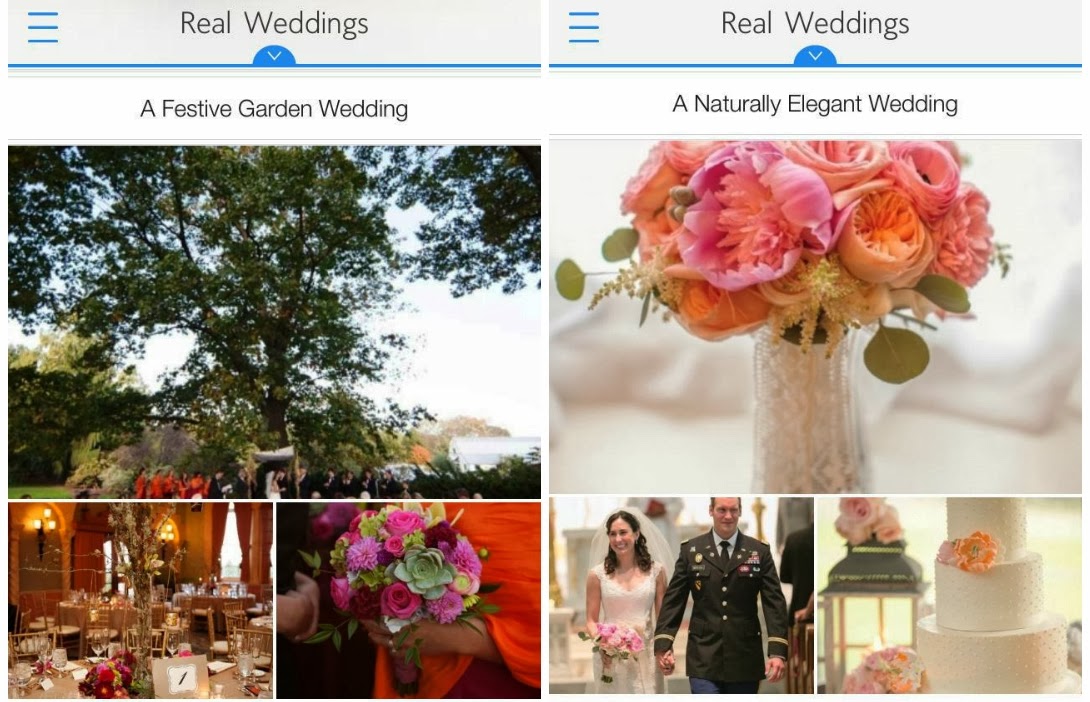Open the reception dining room photo
This screenshot has height=702, width=1090.
[140, 600]
